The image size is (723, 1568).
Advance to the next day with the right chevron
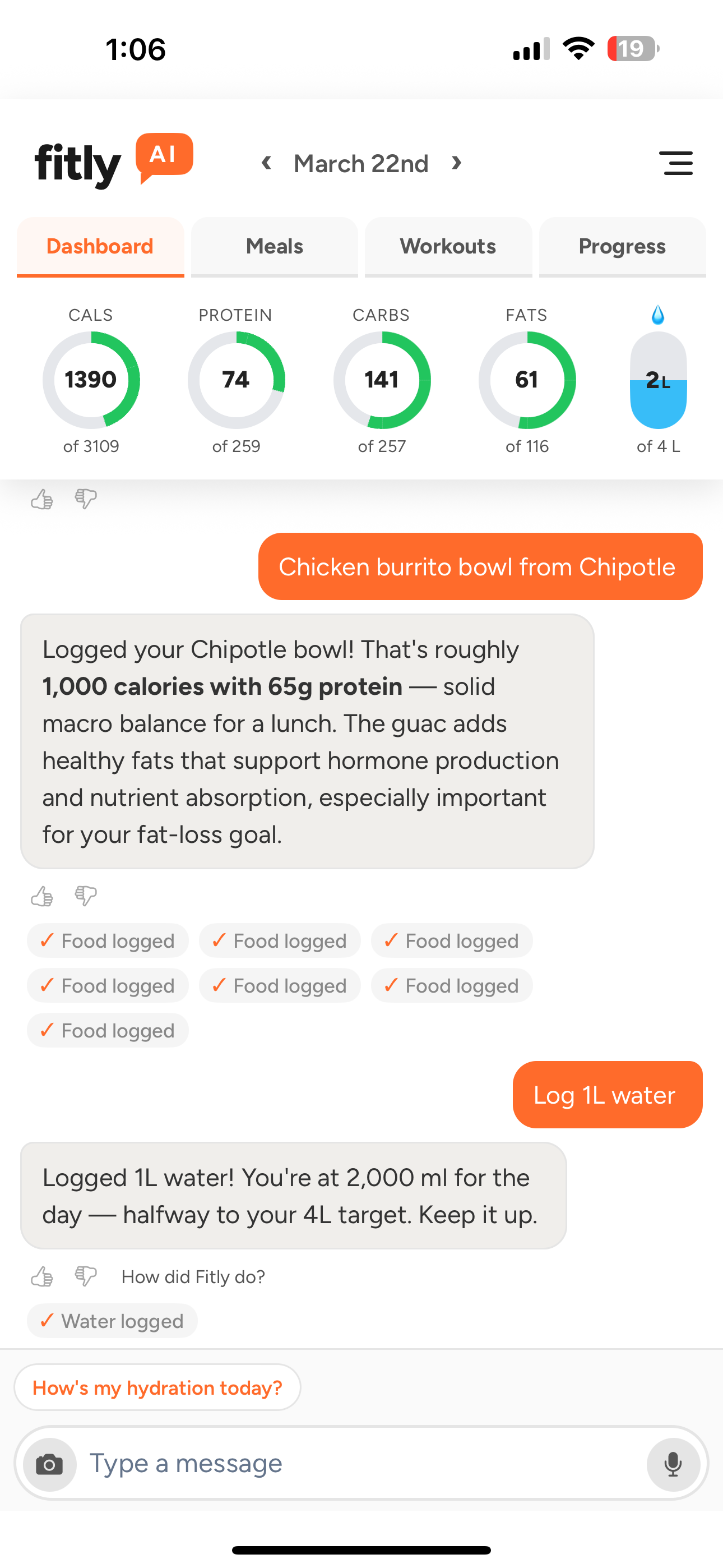(456, 163)
